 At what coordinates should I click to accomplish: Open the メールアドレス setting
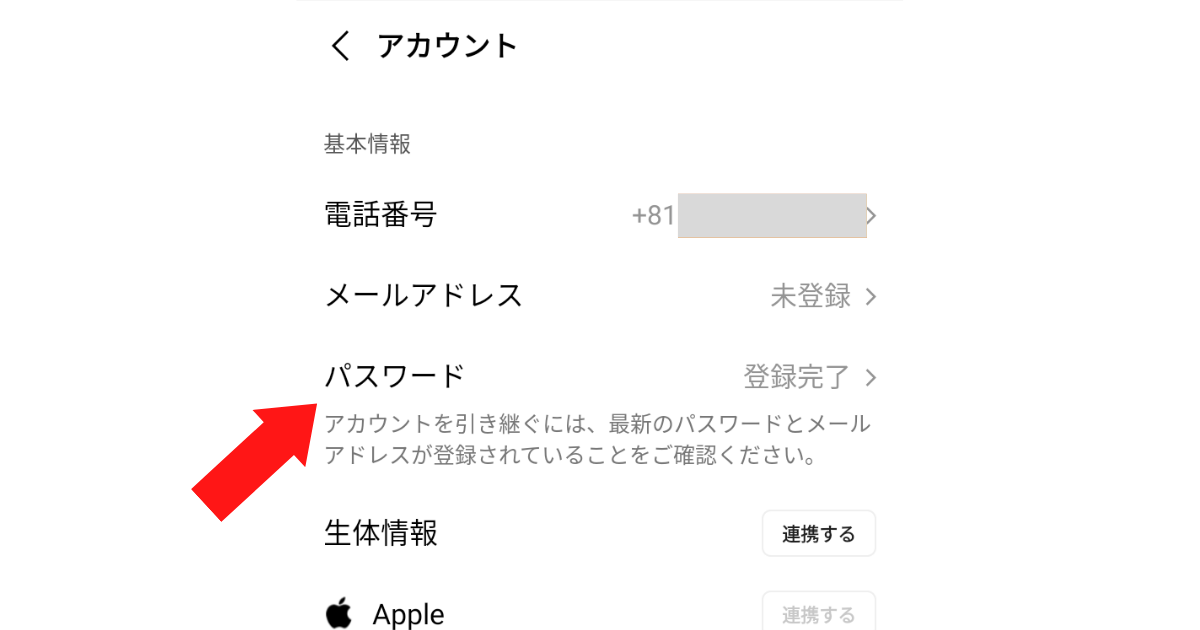600,296
